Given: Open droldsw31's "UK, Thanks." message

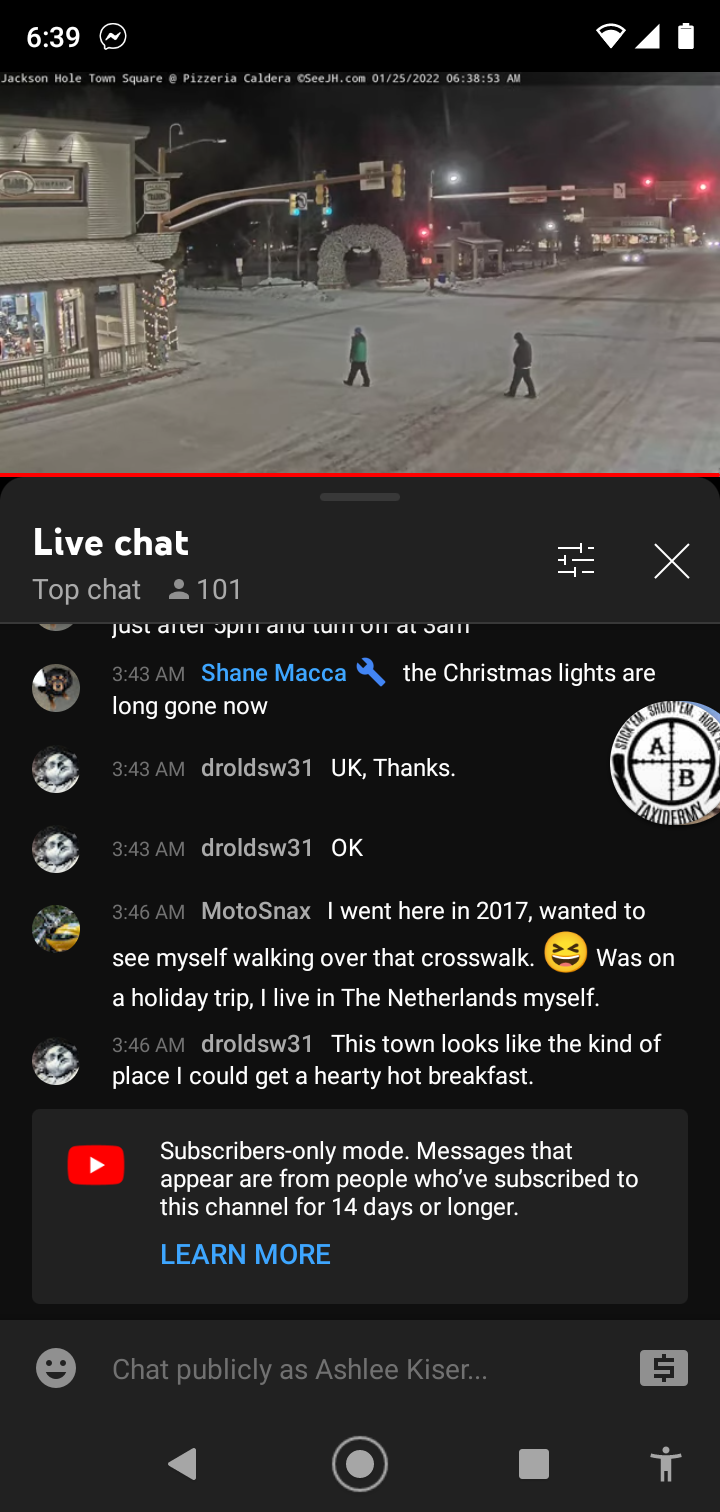Looking at the screenshot, I should click(x=328, y=768).
